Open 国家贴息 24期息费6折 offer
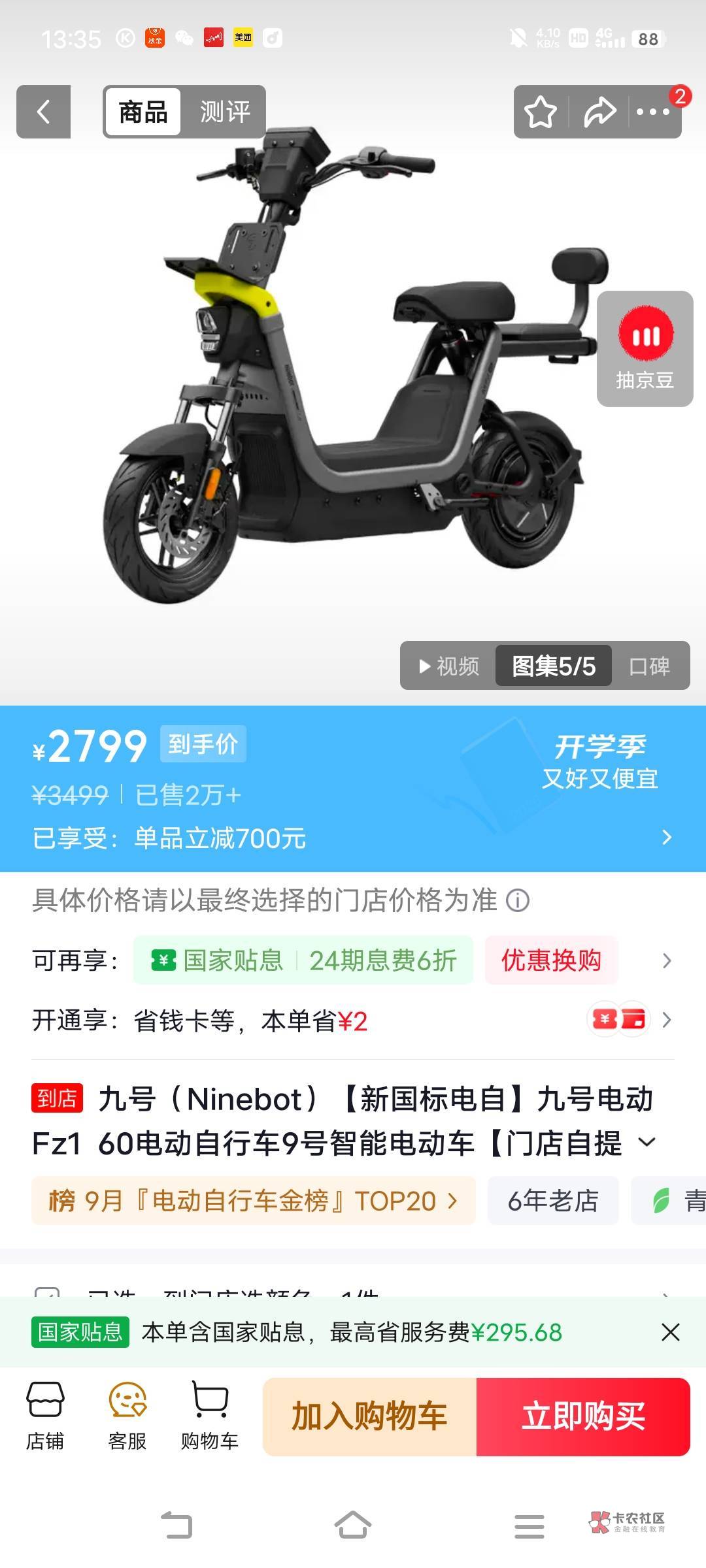Viewport: 706px width, 1568px height. (303, 960)
